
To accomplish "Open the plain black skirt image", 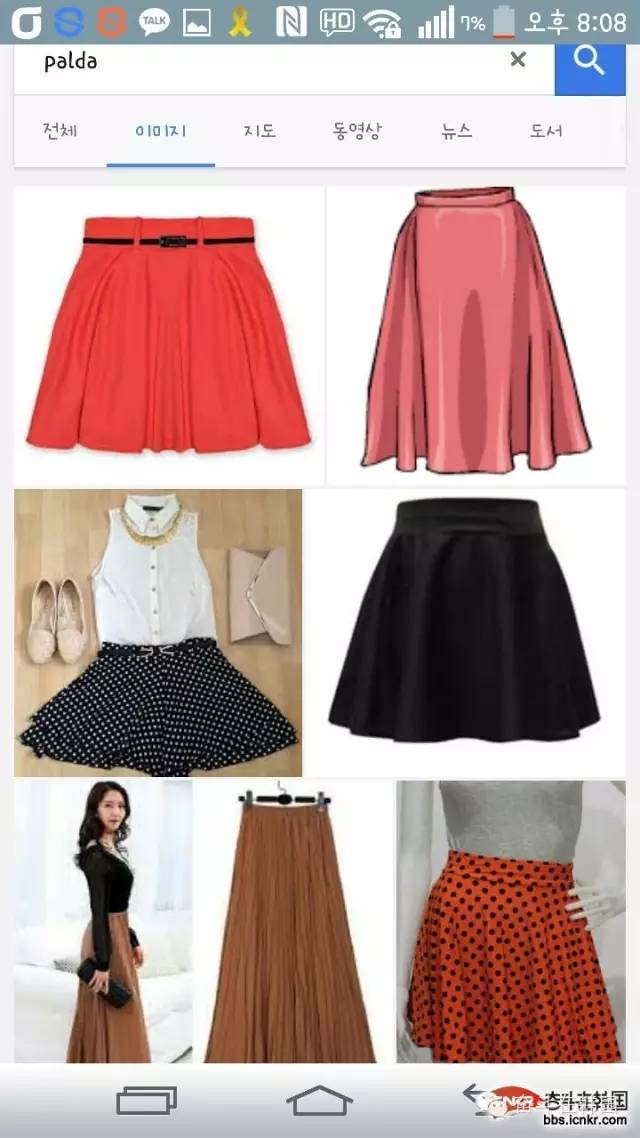I will tap(464, 632).
